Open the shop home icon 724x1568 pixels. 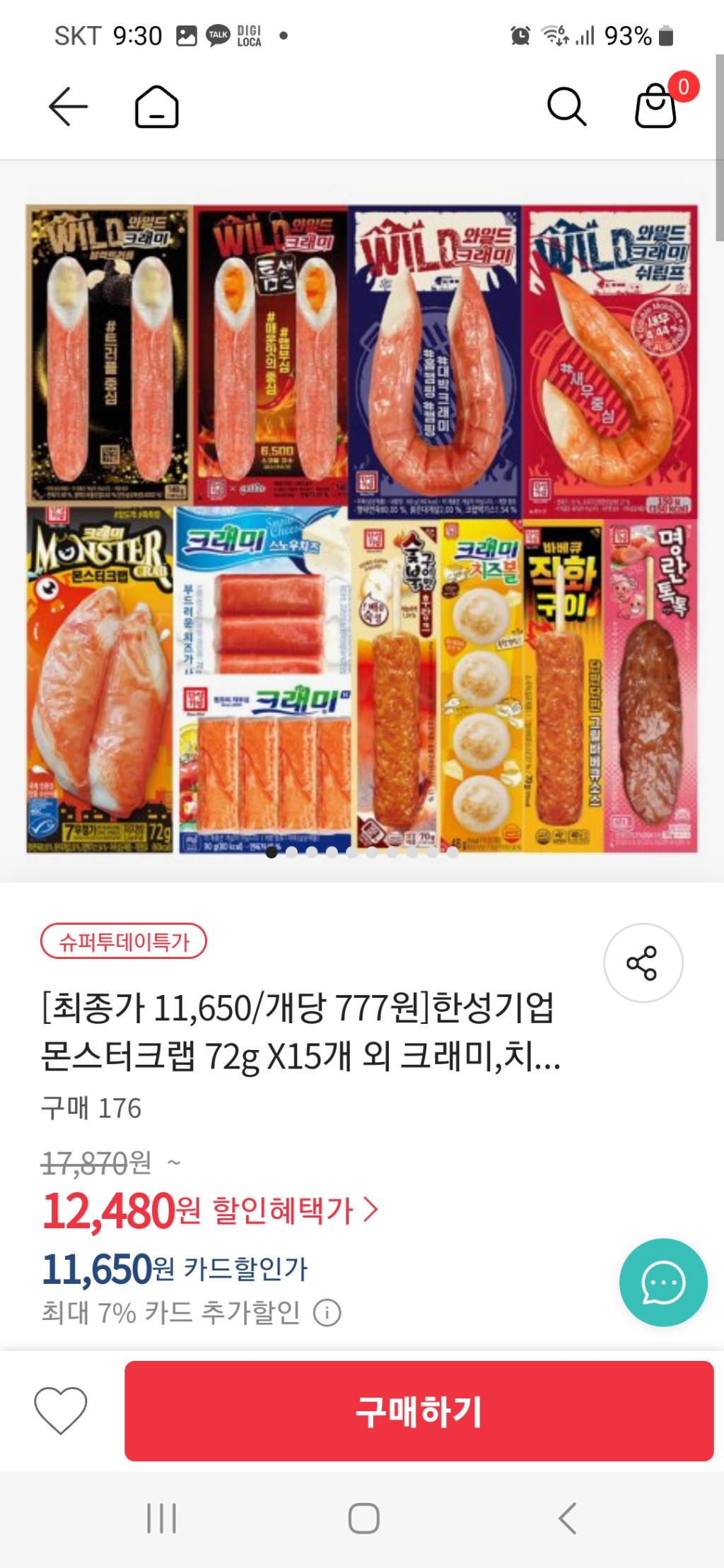156,107
